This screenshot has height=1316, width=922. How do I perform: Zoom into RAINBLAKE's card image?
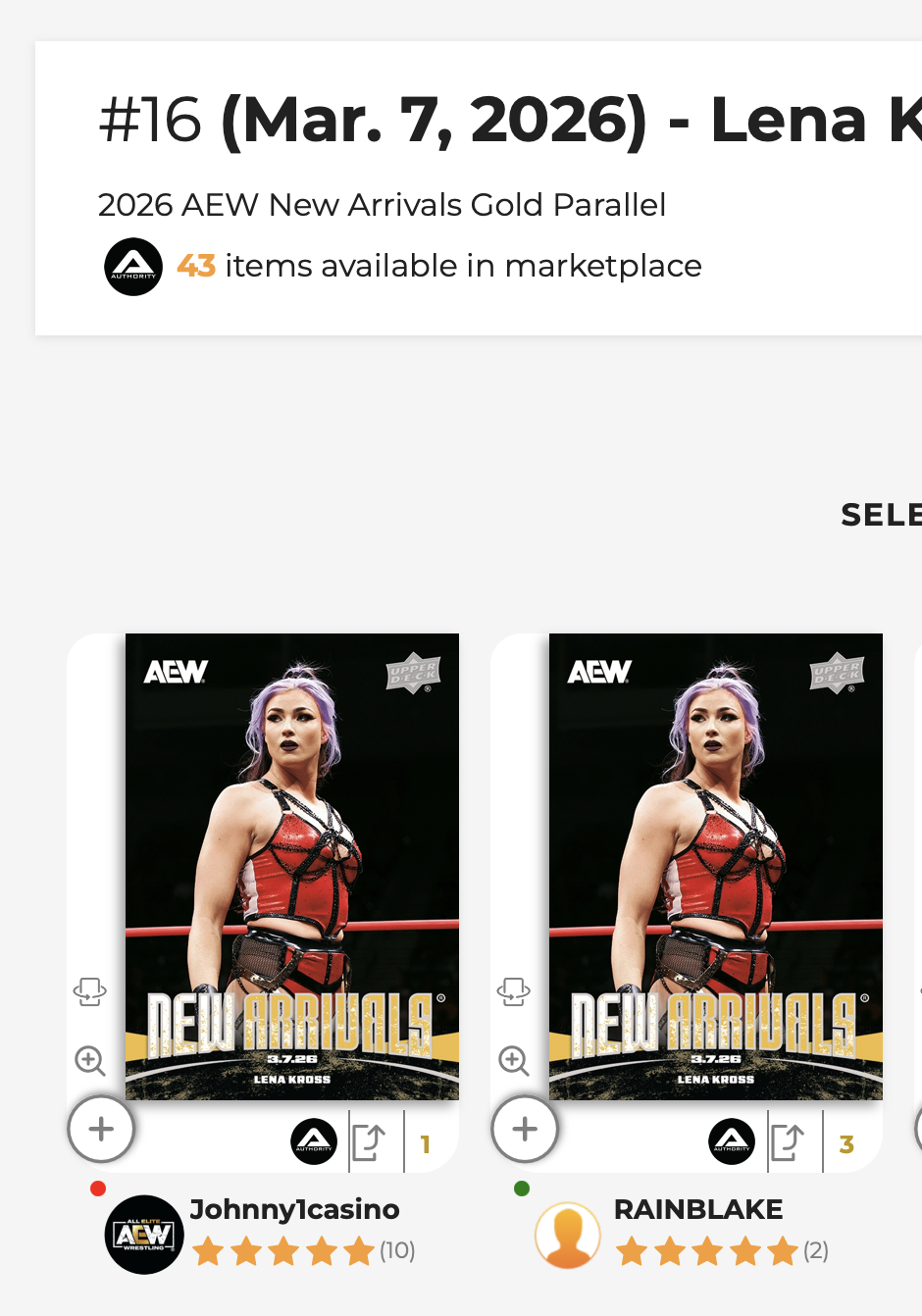pyautogui.click(x=514, y=1060)
